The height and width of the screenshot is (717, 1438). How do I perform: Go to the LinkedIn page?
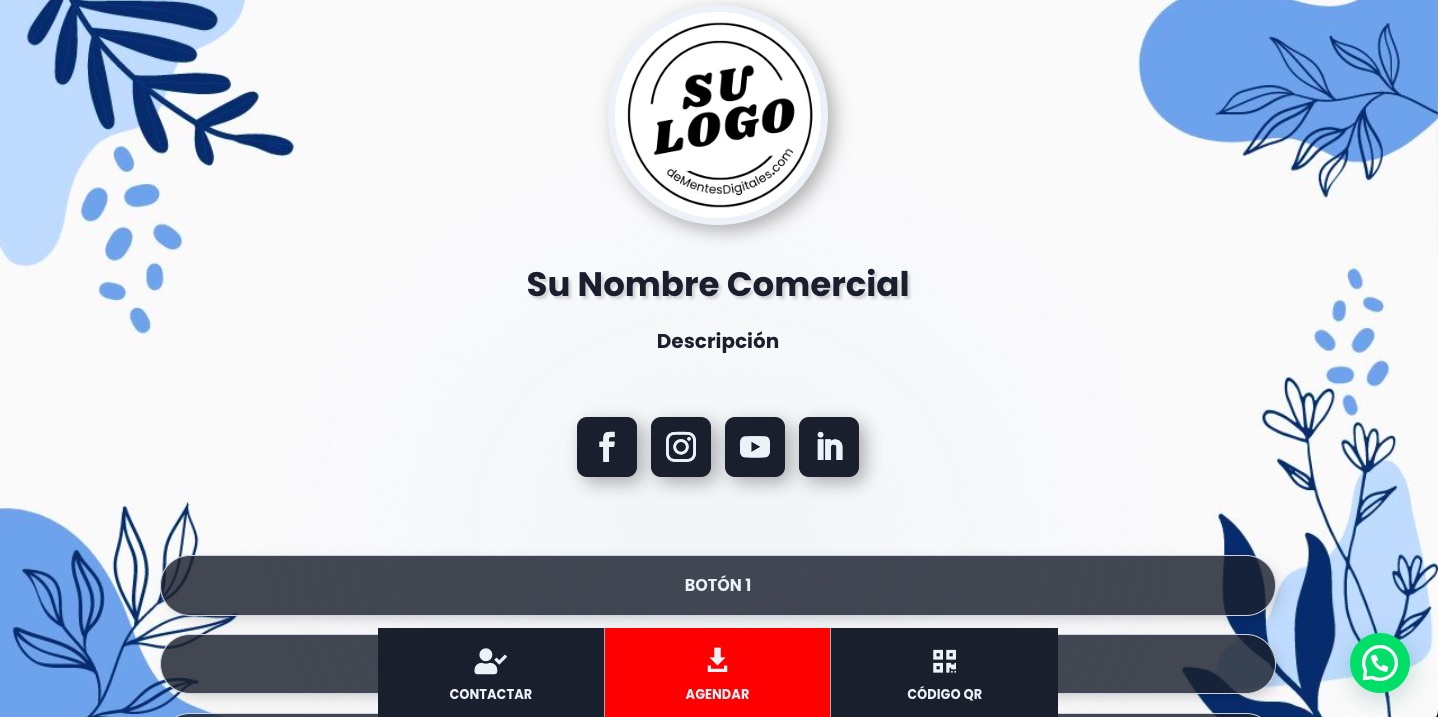pyautogui.click(x=829, y=447)
